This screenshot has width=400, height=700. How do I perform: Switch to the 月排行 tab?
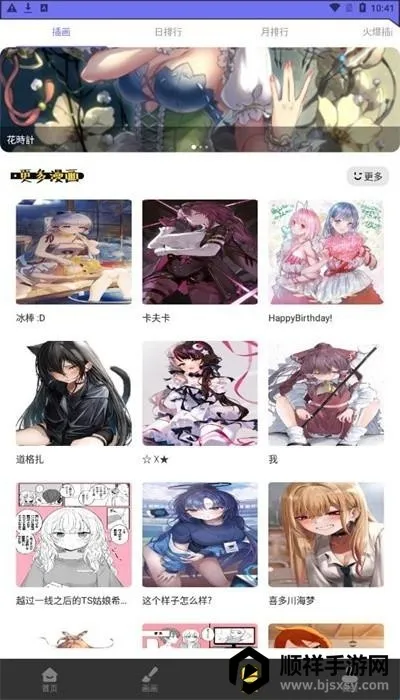tap(274, 32)
